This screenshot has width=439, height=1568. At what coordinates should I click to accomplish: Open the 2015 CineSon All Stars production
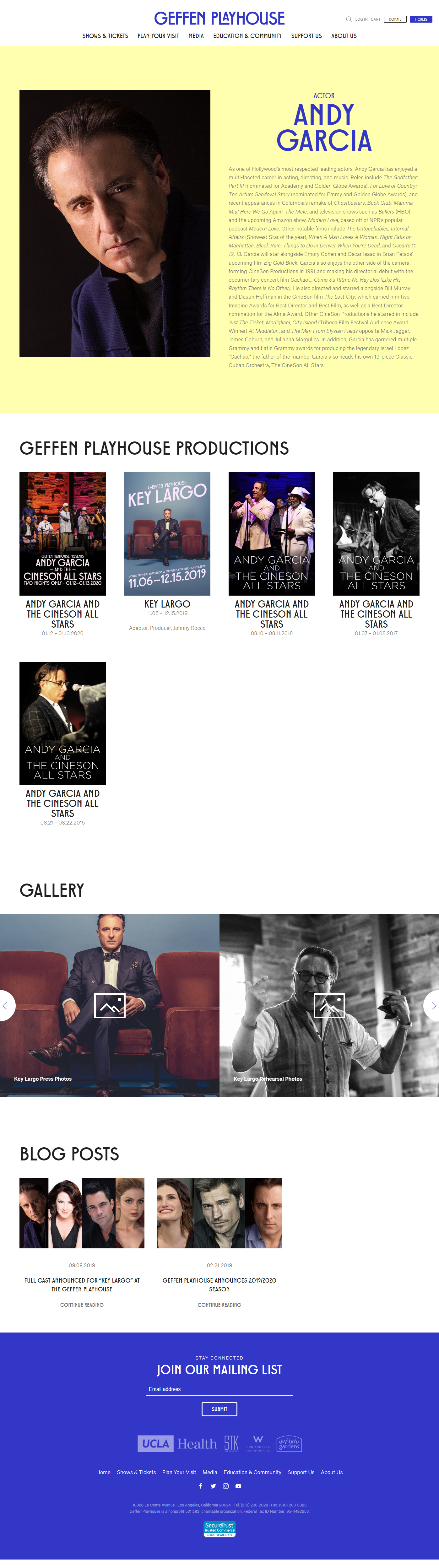(63, 723)
